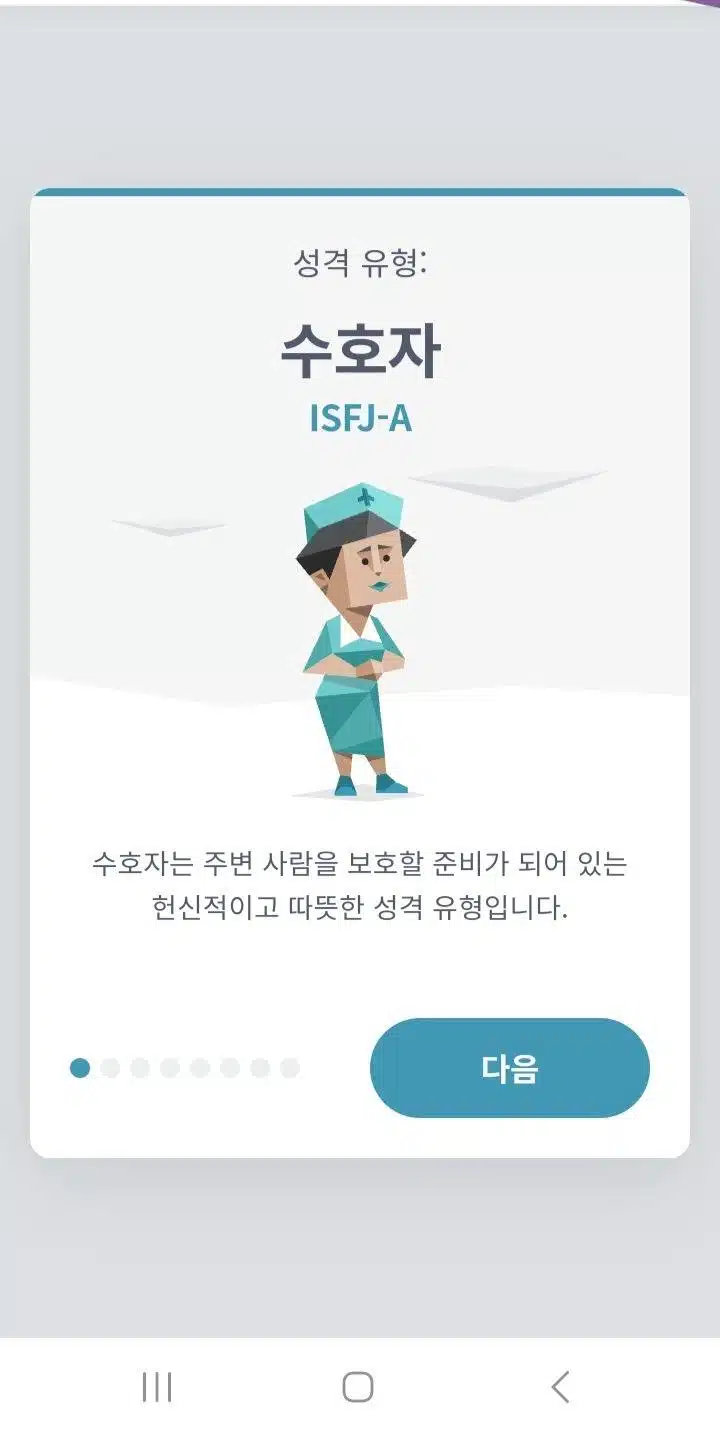Return to the home screen

[x=358, y=1387]
